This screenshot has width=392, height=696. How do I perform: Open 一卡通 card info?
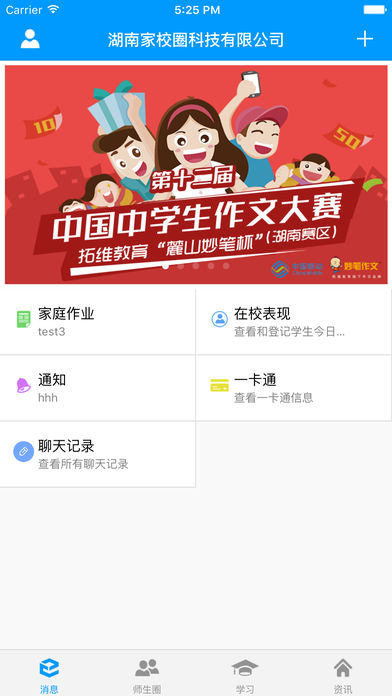293,388
